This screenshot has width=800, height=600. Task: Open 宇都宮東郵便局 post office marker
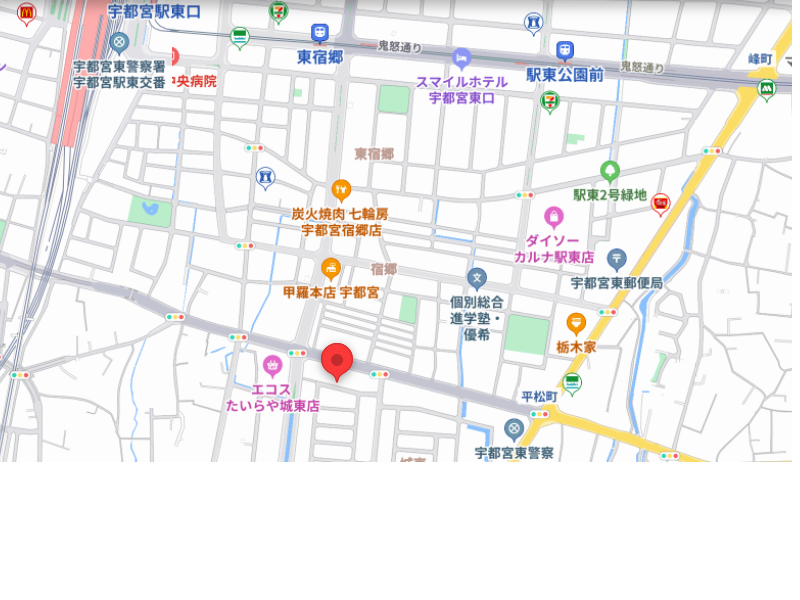click(x=617, y=259)
